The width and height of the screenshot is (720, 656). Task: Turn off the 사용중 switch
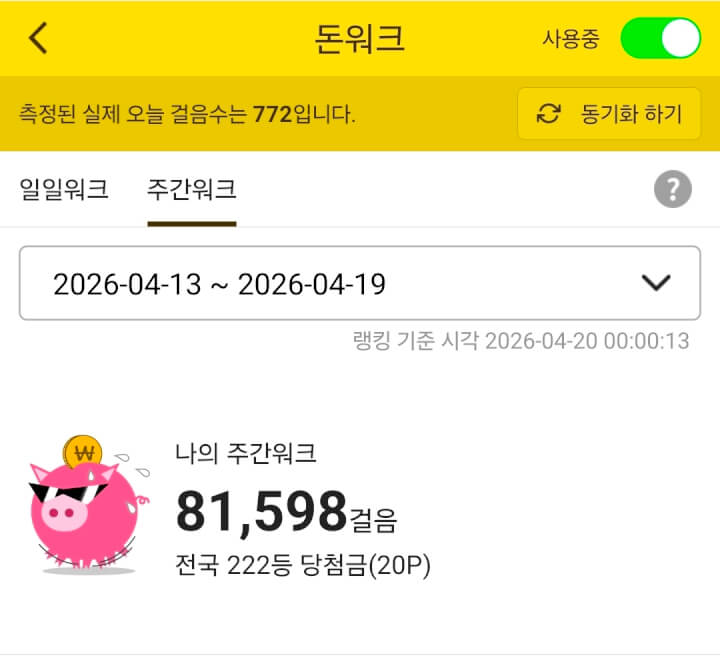pos(660,38)
